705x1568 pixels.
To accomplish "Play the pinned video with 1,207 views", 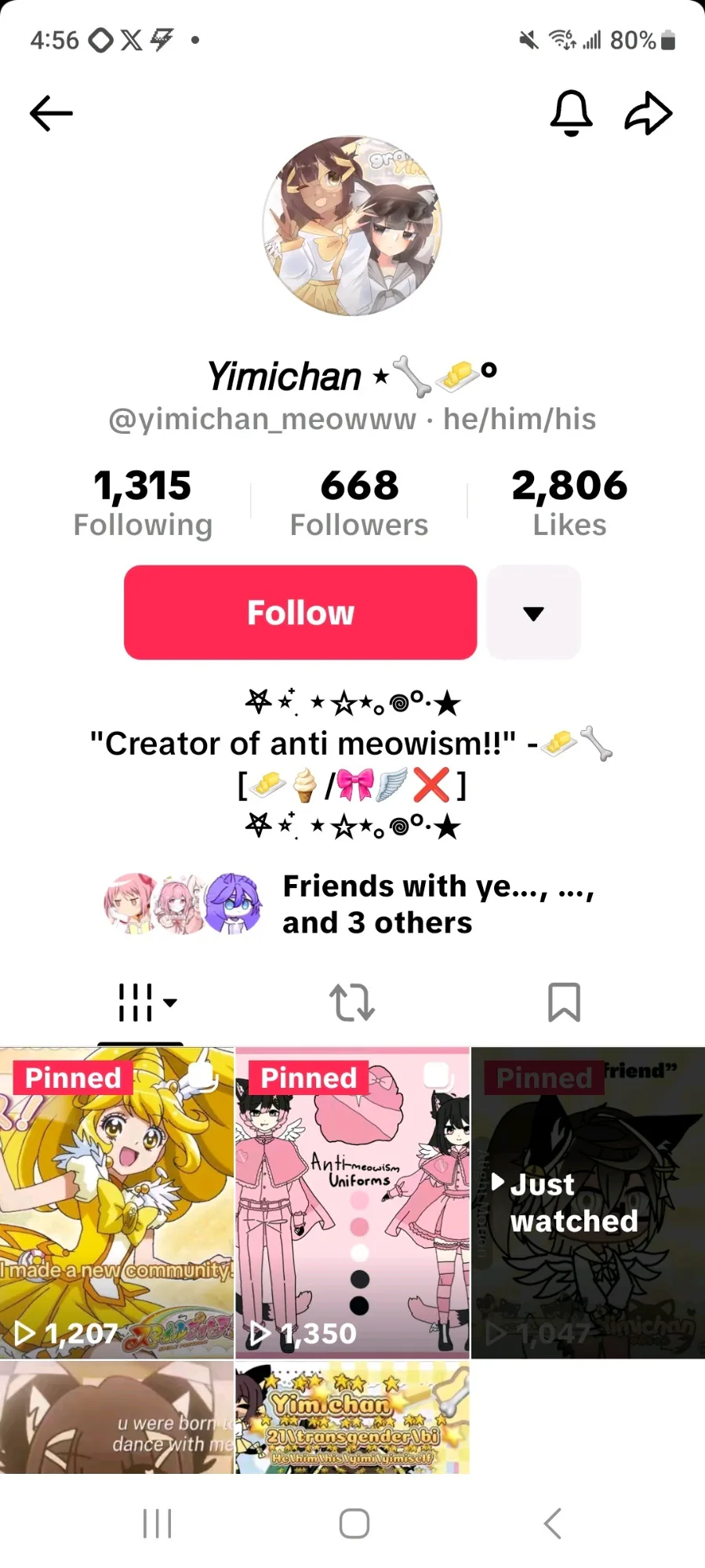I will click(117, 1202).
